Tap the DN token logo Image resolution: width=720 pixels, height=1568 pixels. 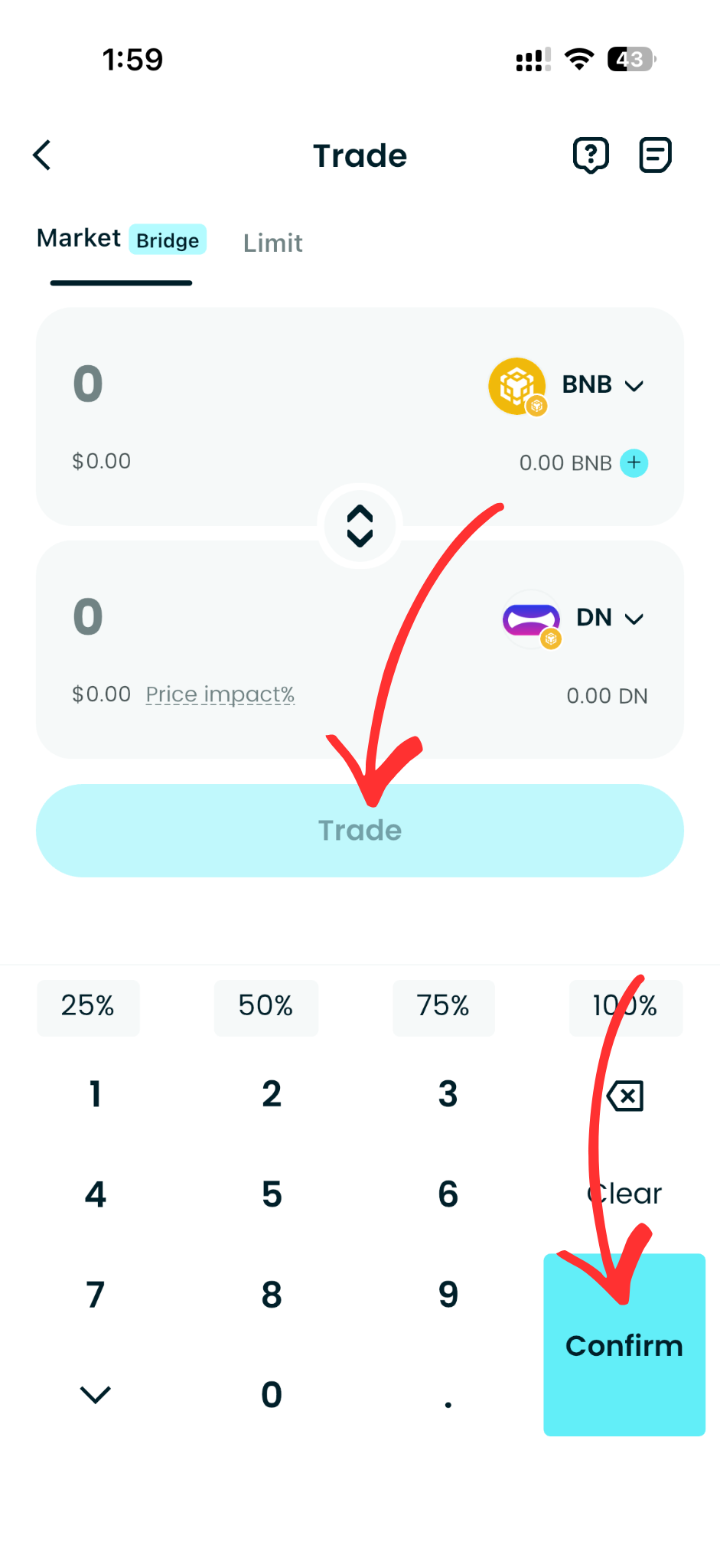point(531,619)
